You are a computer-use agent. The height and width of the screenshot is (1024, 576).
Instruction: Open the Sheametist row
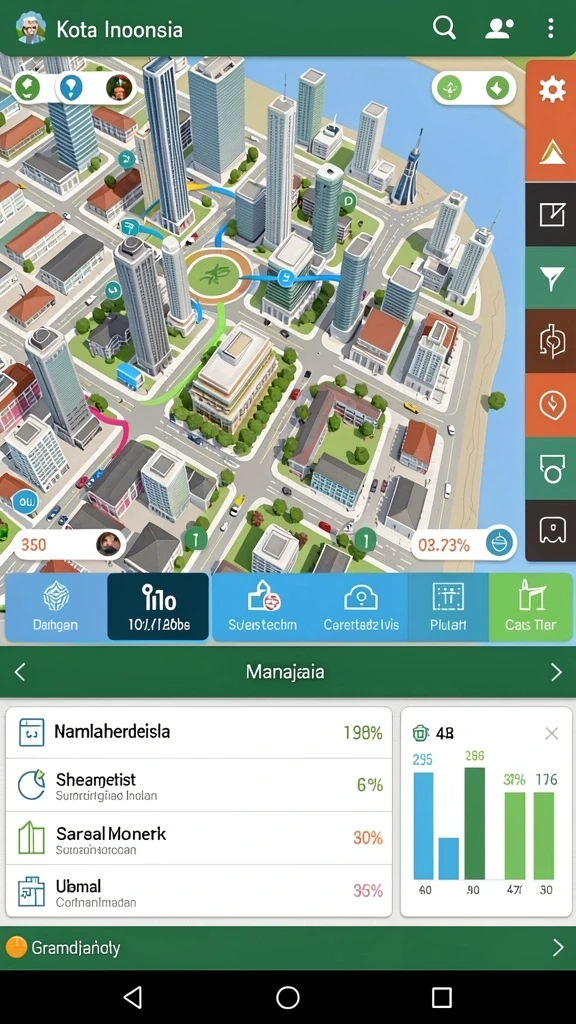pyautogui.click(x=199, y=785)
